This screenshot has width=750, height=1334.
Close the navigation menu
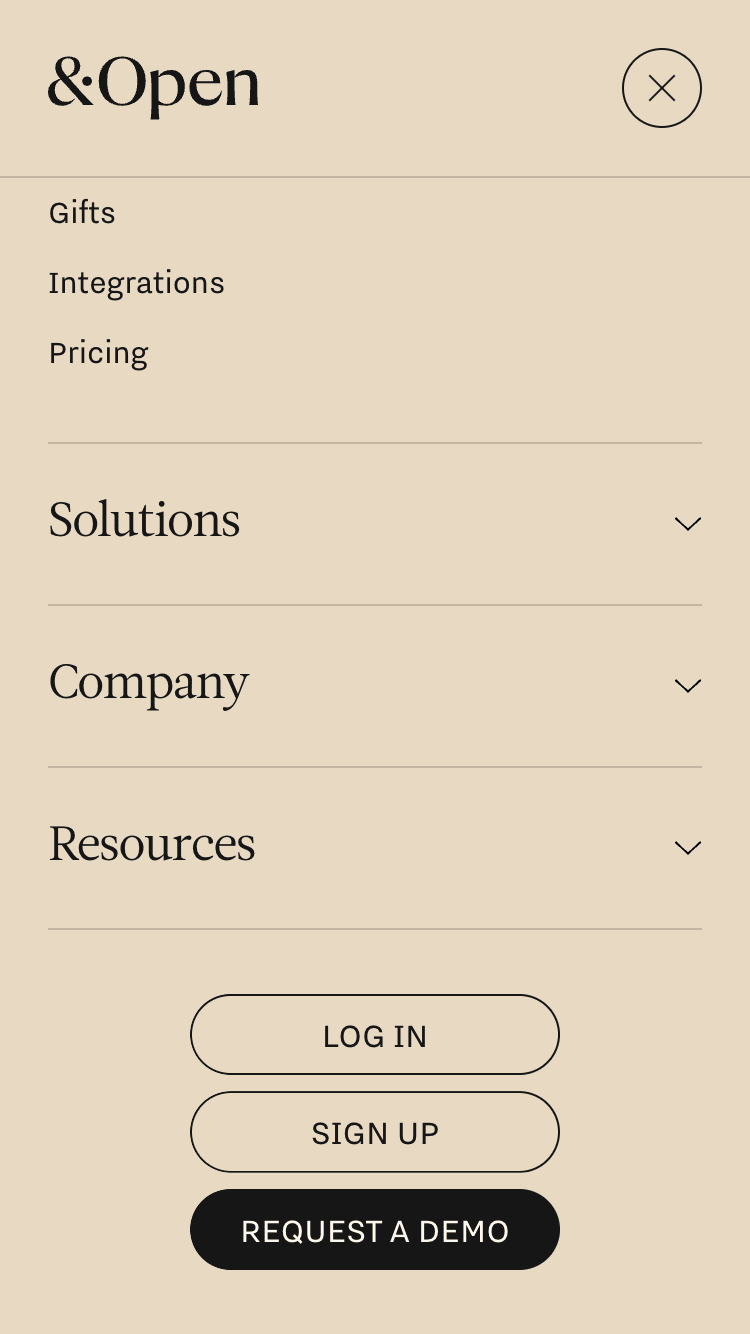(661, 88)
